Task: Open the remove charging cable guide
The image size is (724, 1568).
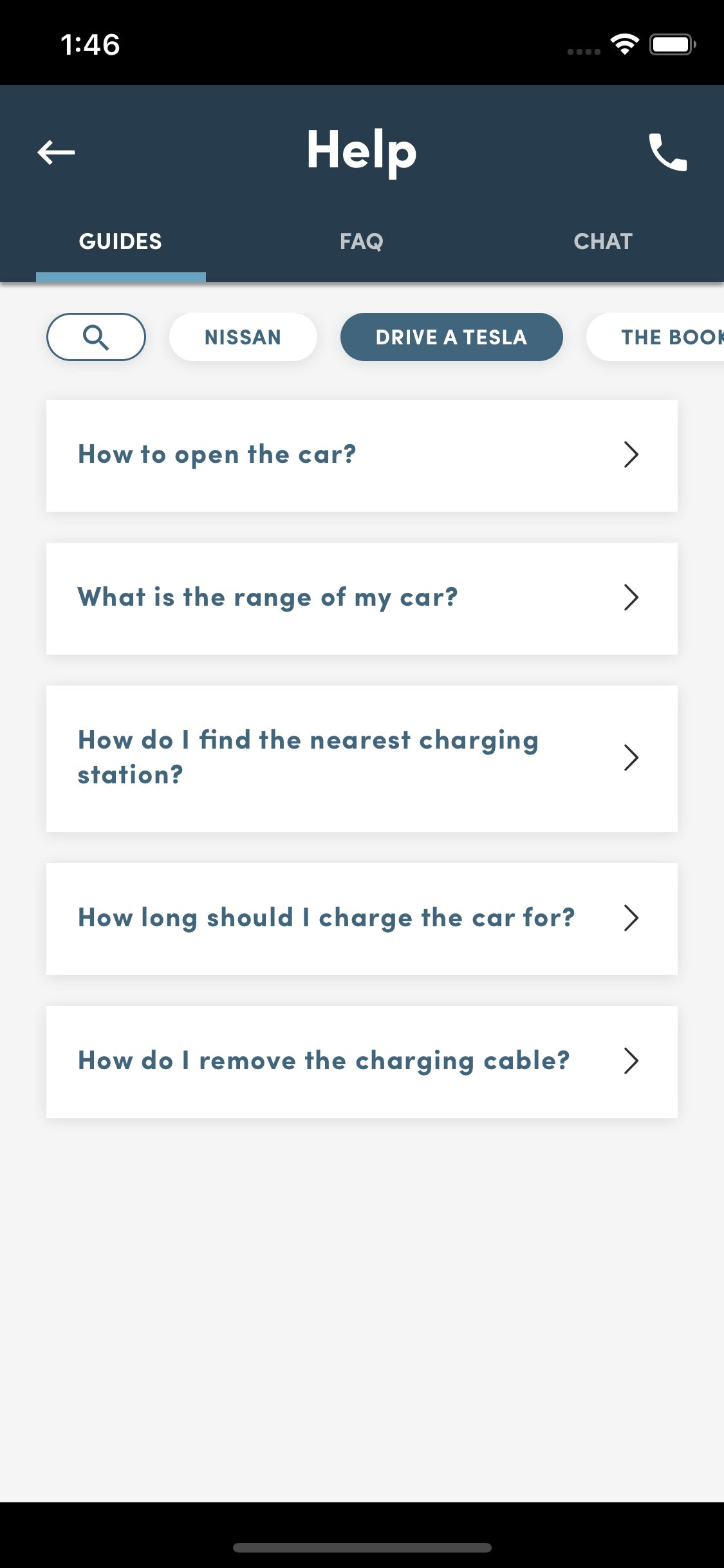Action: [x=361, y=1061]
